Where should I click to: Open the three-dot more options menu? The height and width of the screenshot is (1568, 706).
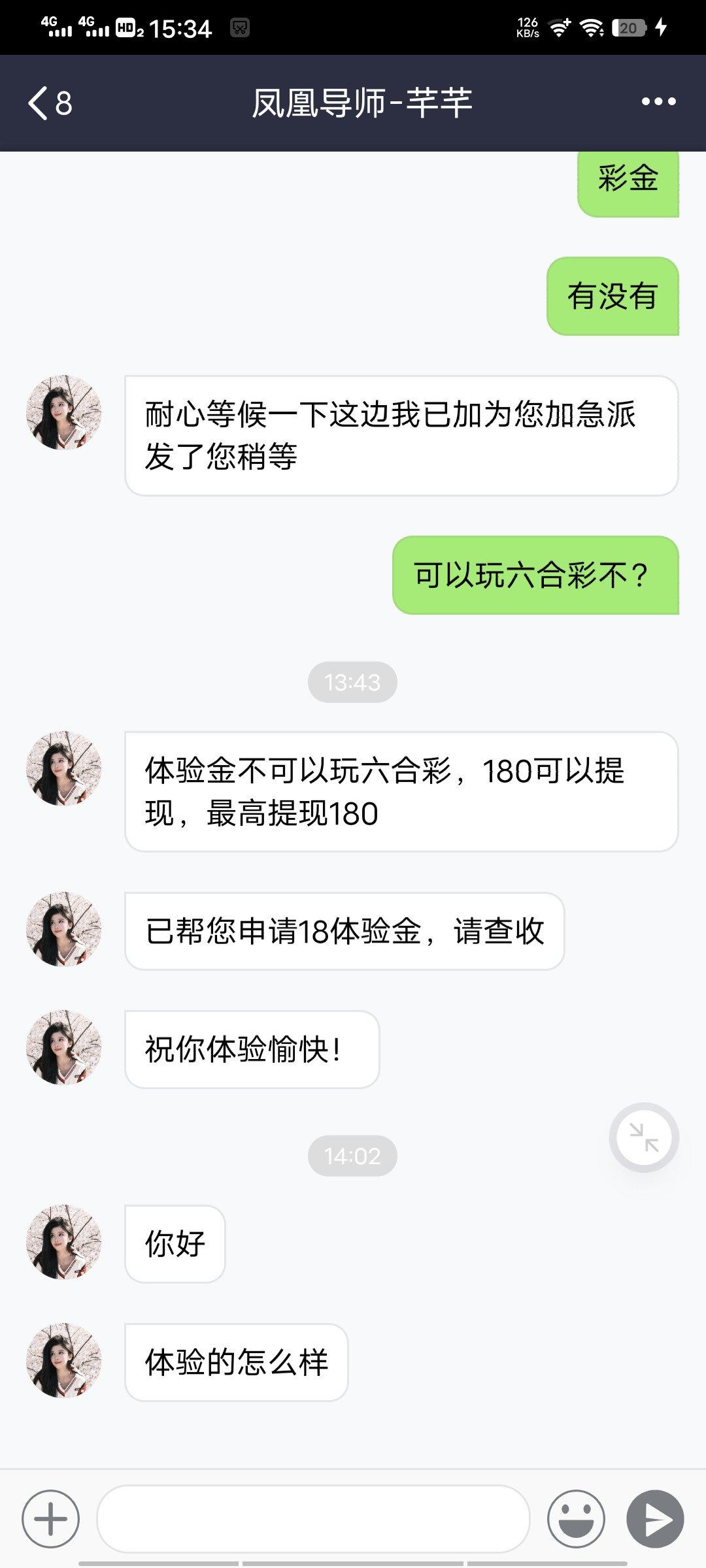(658, 102)
